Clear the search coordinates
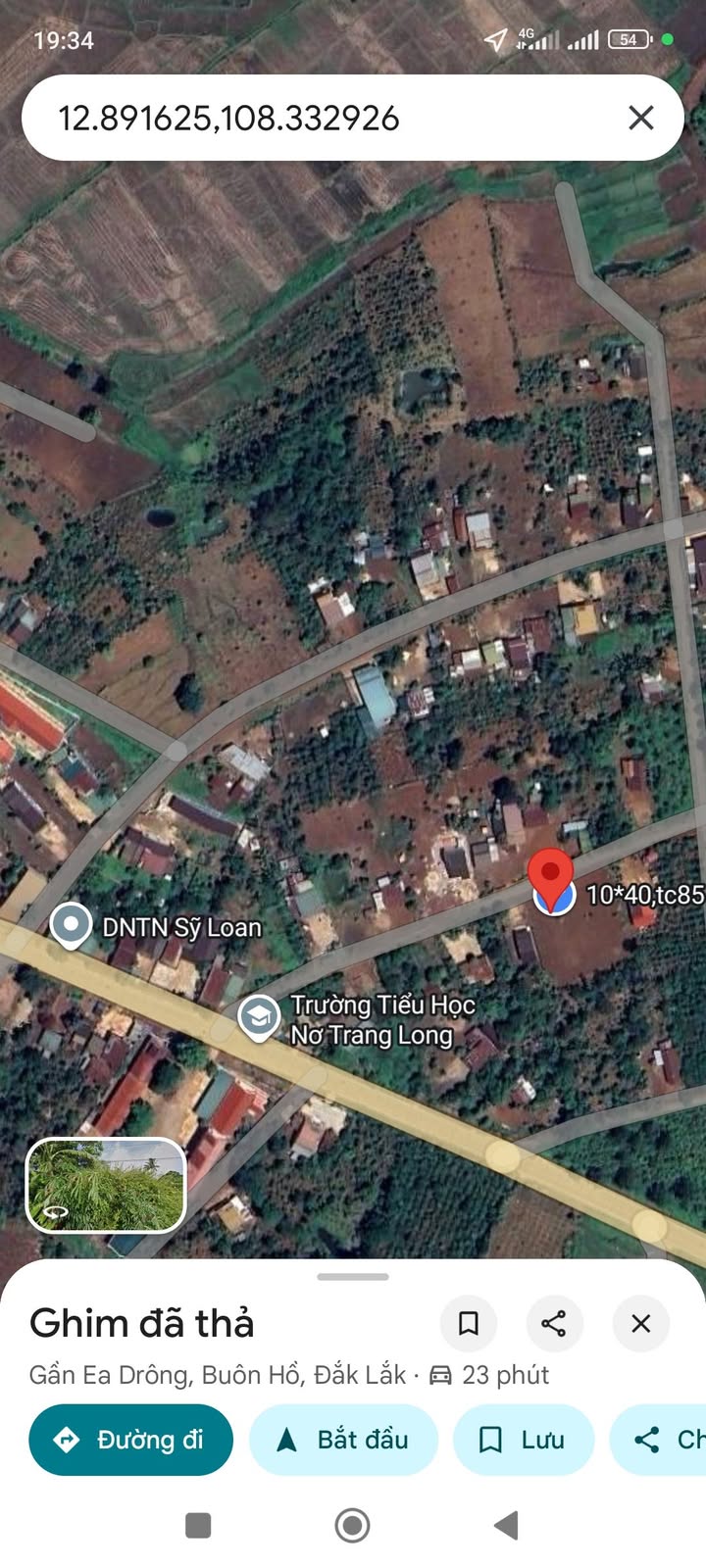Viewport: 706px width, 1568px height. pyautogui.click(x=640, y=119)
